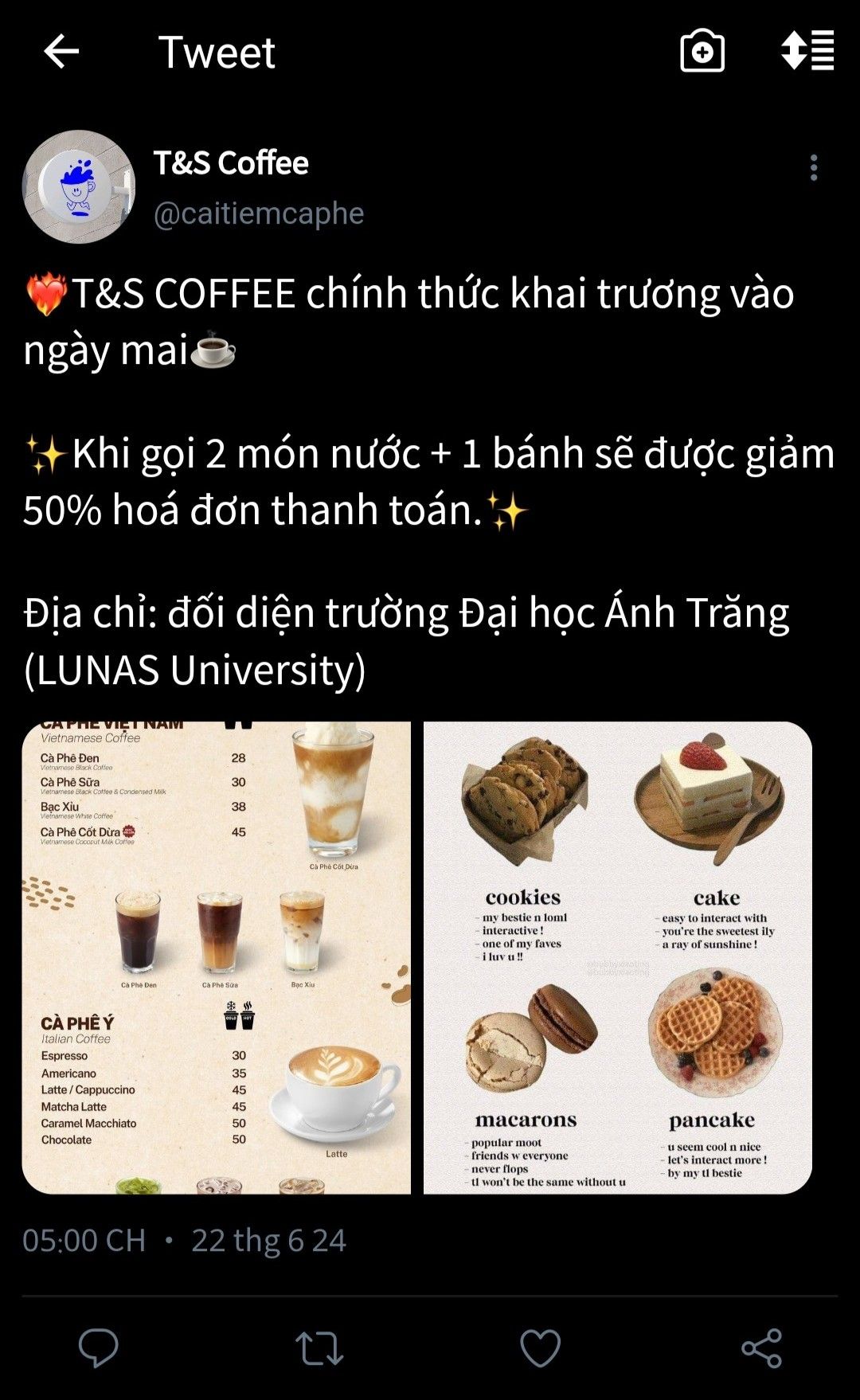Retweet the T&S Coffee post
Viewport: 860px width, 1400px height.
pos(319,1348)
